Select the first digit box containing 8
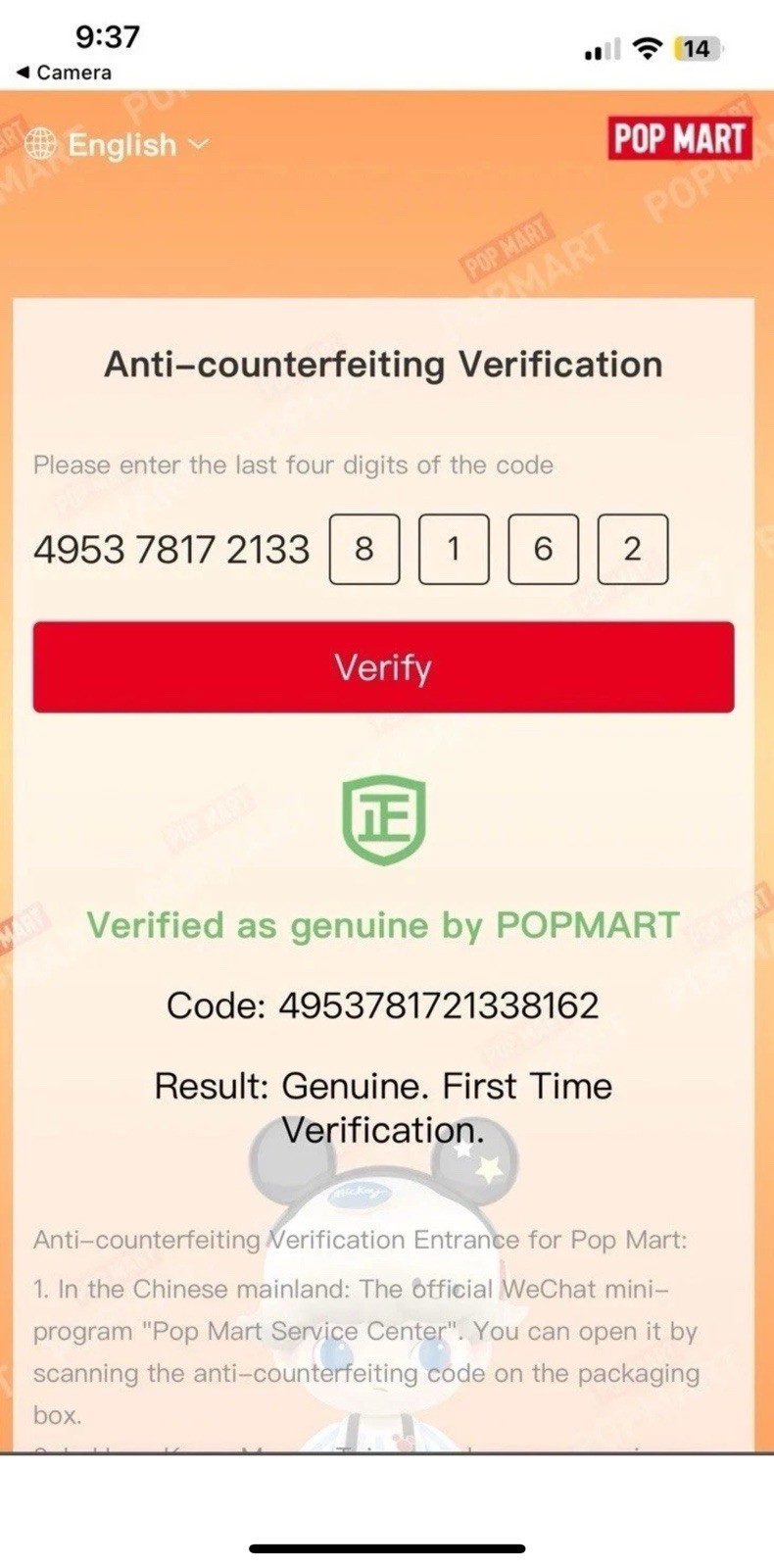Image resolution: width=774 pixels, height=1568 pixels. click(x=363, y=549)
